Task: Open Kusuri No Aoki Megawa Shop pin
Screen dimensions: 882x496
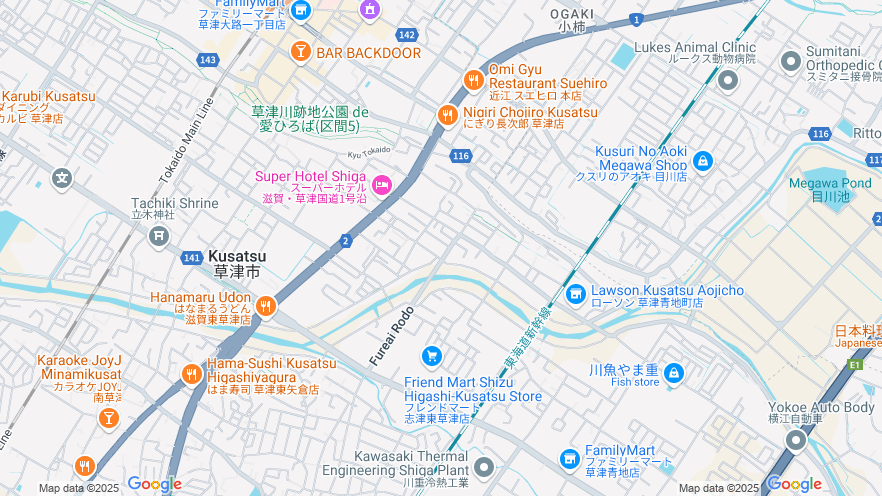Action: tap(702, 161)
